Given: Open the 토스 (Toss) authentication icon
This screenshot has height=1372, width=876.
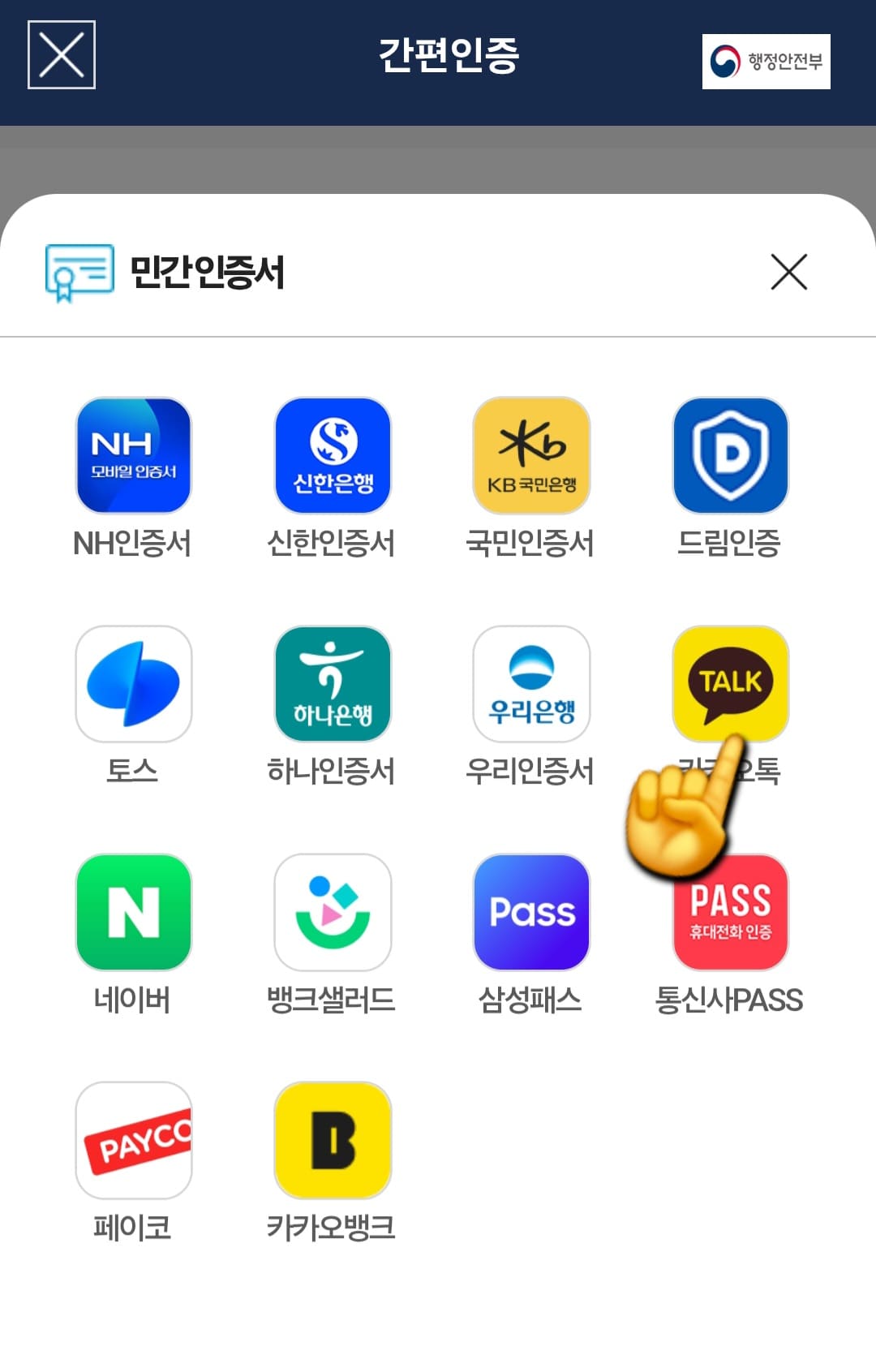Looking at the screenshot, I should (x=132, y=686).
